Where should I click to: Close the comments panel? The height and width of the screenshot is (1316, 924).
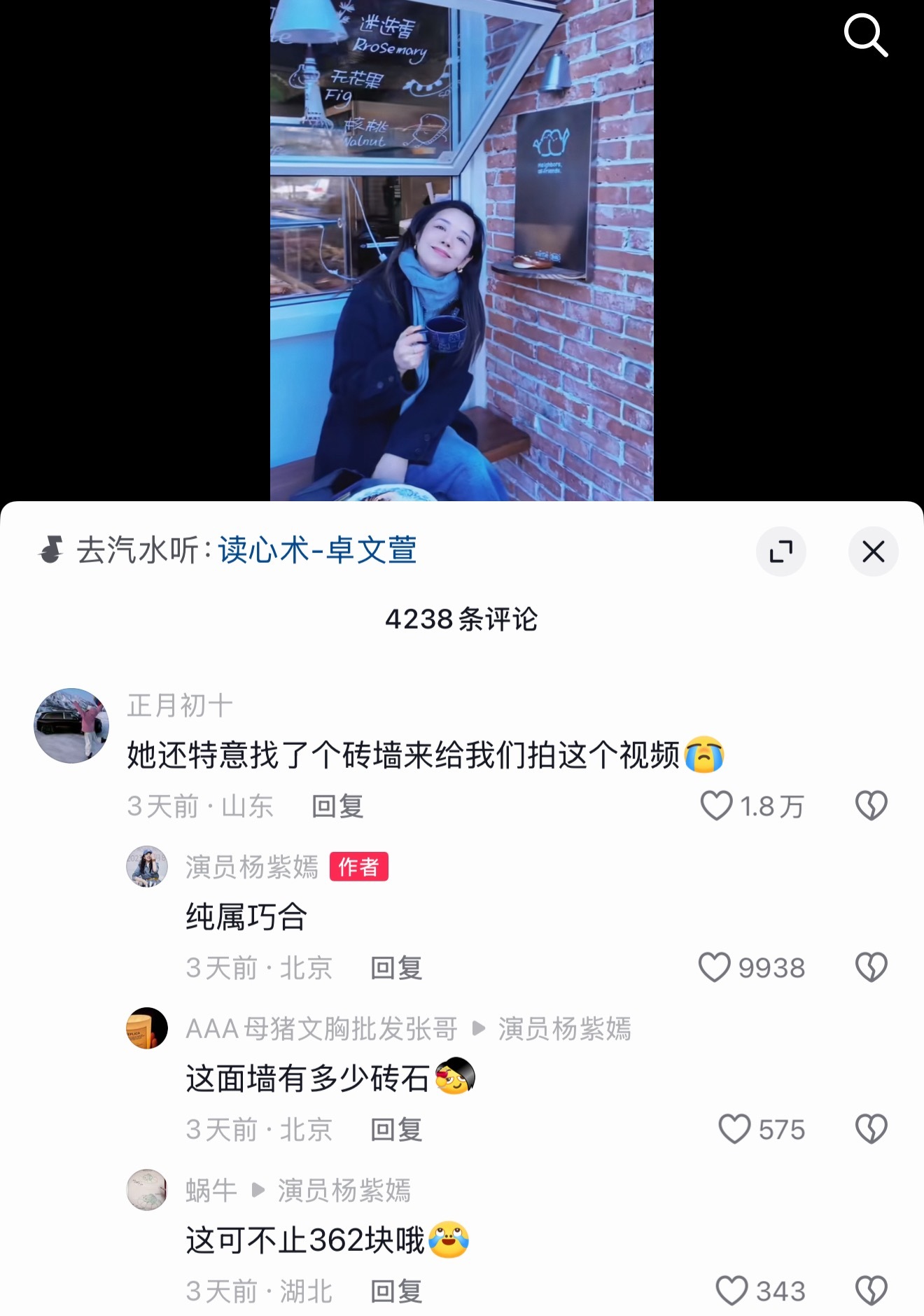point(874,552)
